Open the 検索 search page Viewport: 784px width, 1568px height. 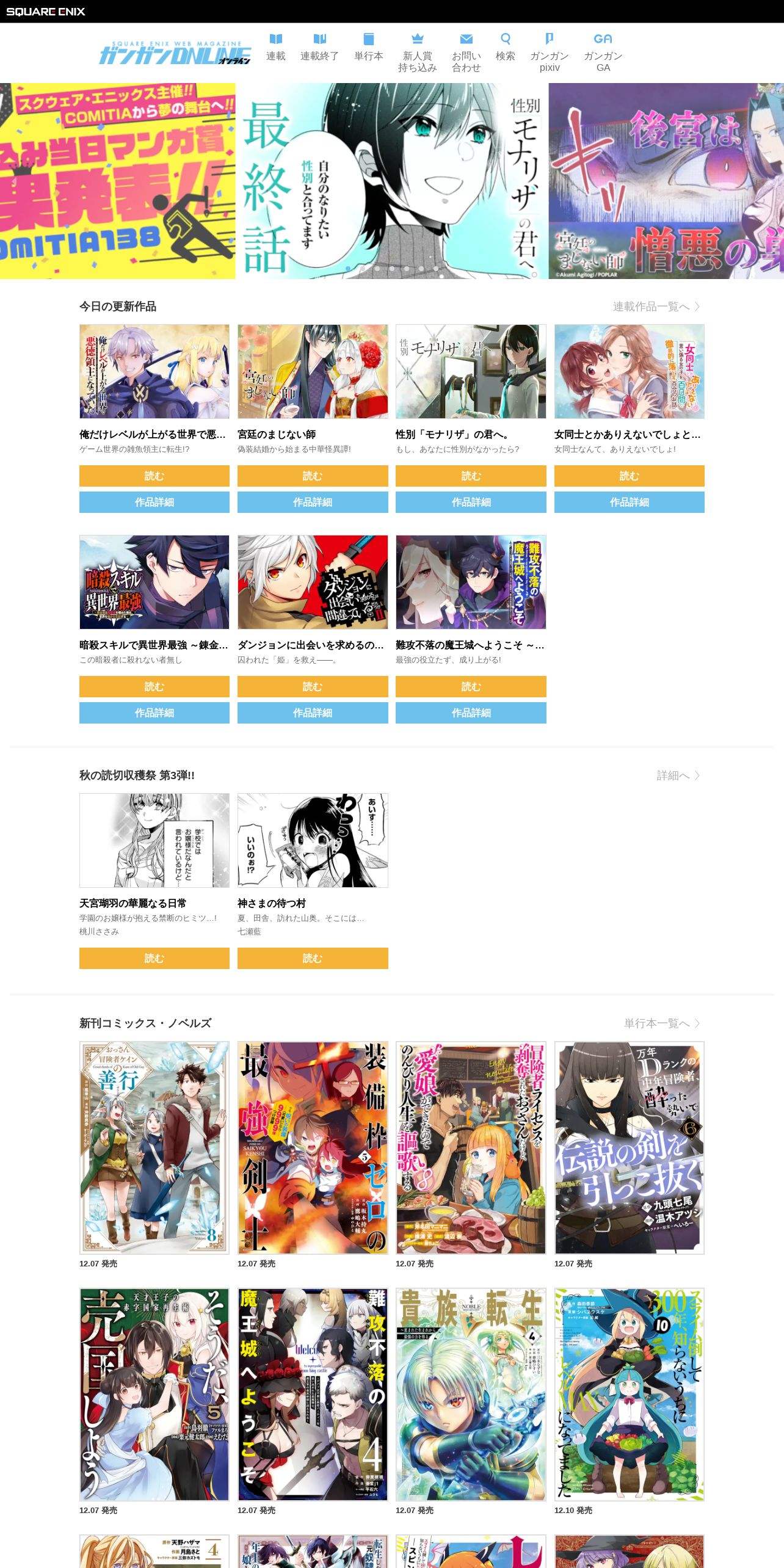[x=505, y=48]
